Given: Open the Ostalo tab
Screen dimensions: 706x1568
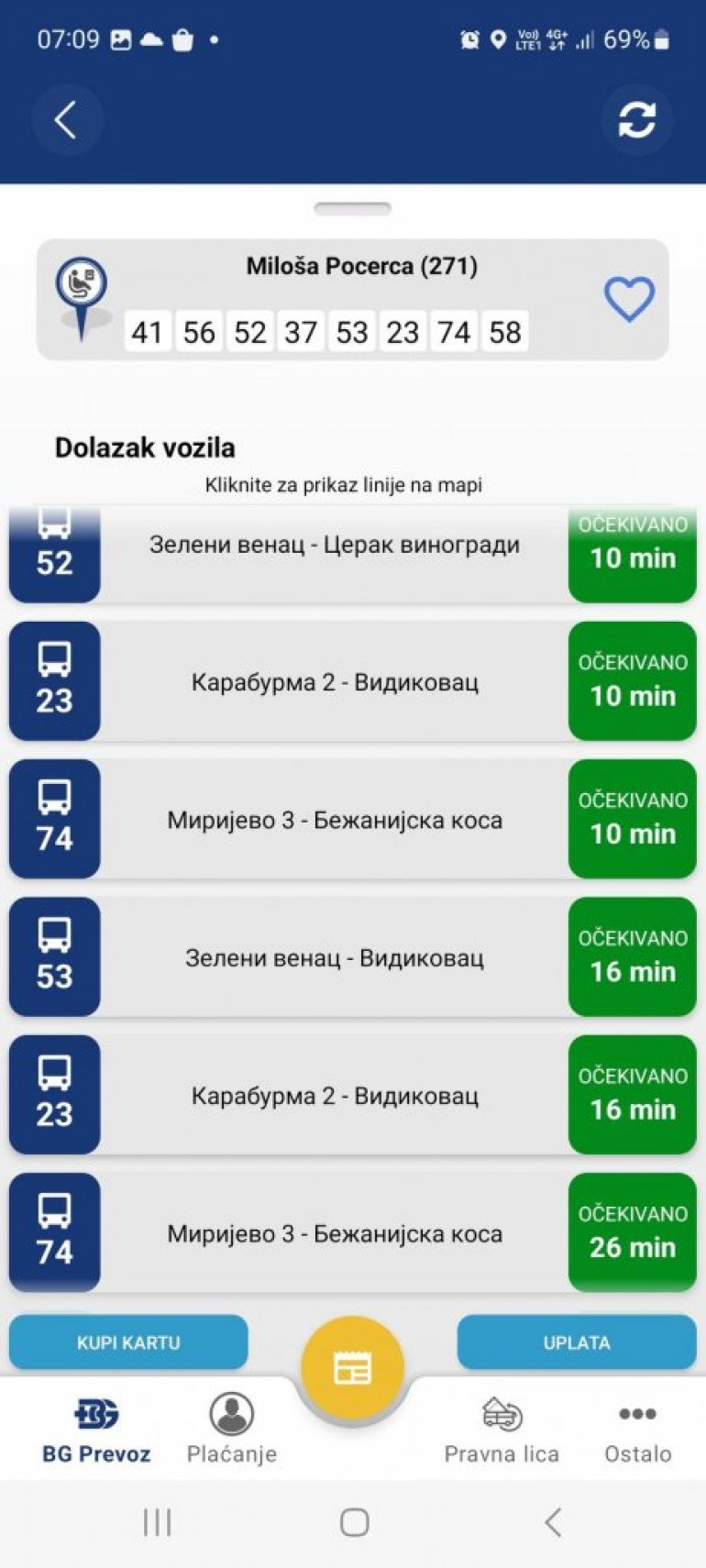Looking at the screenshot, I should [637, 1430].
